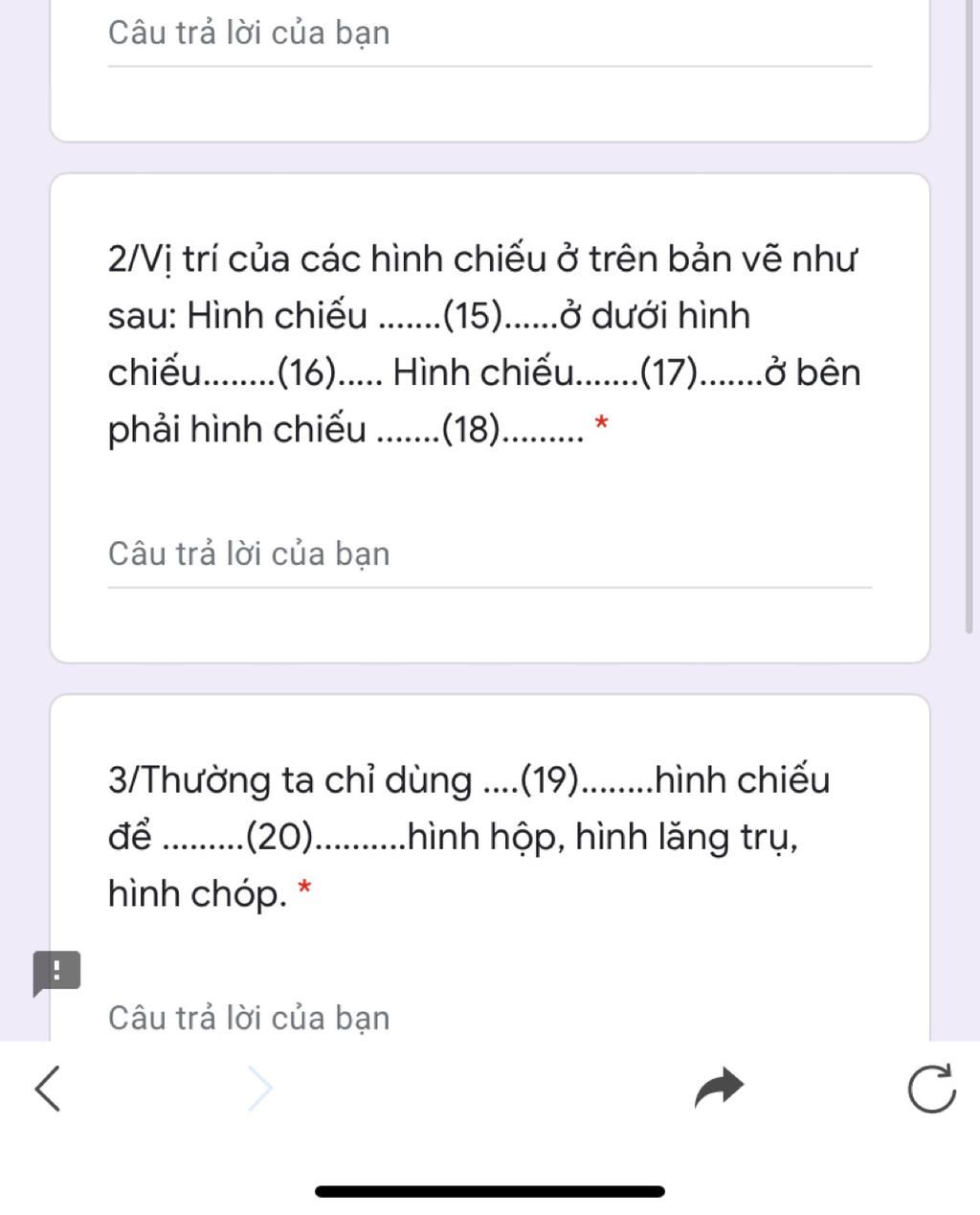Tap the answer field under question 2
Image resolution: width=980 pixels, height=1215 pixels.
click(x=488, y=554)
